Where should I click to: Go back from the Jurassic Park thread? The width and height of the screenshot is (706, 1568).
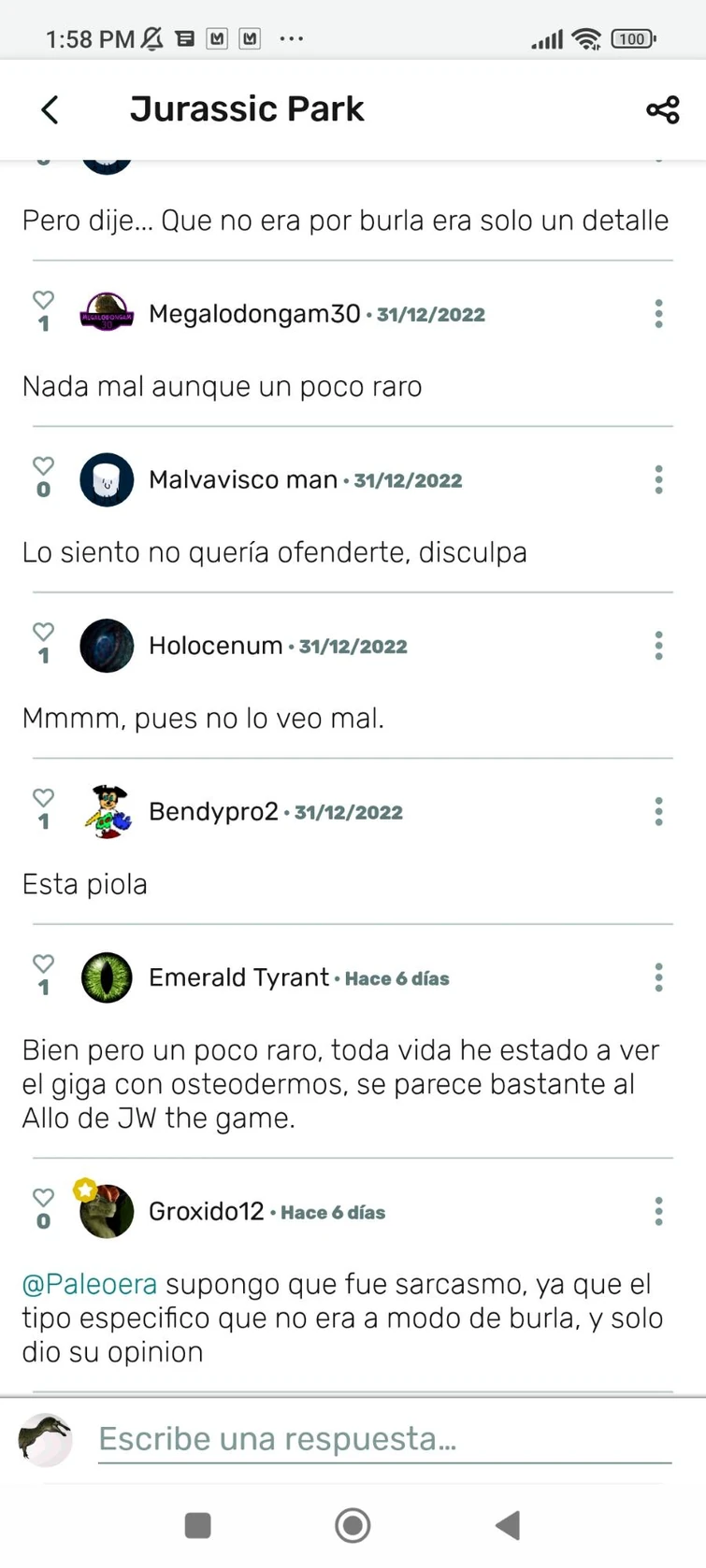click(50, 109)
